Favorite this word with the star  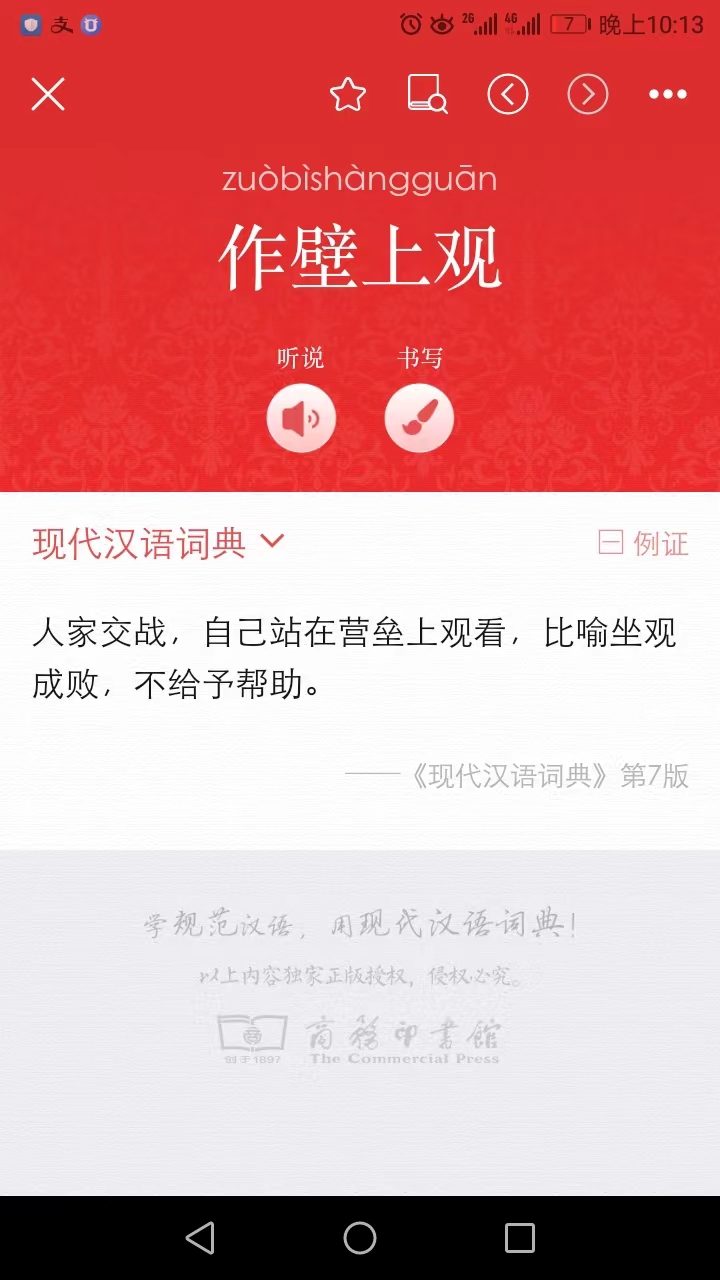click(348, 95)
